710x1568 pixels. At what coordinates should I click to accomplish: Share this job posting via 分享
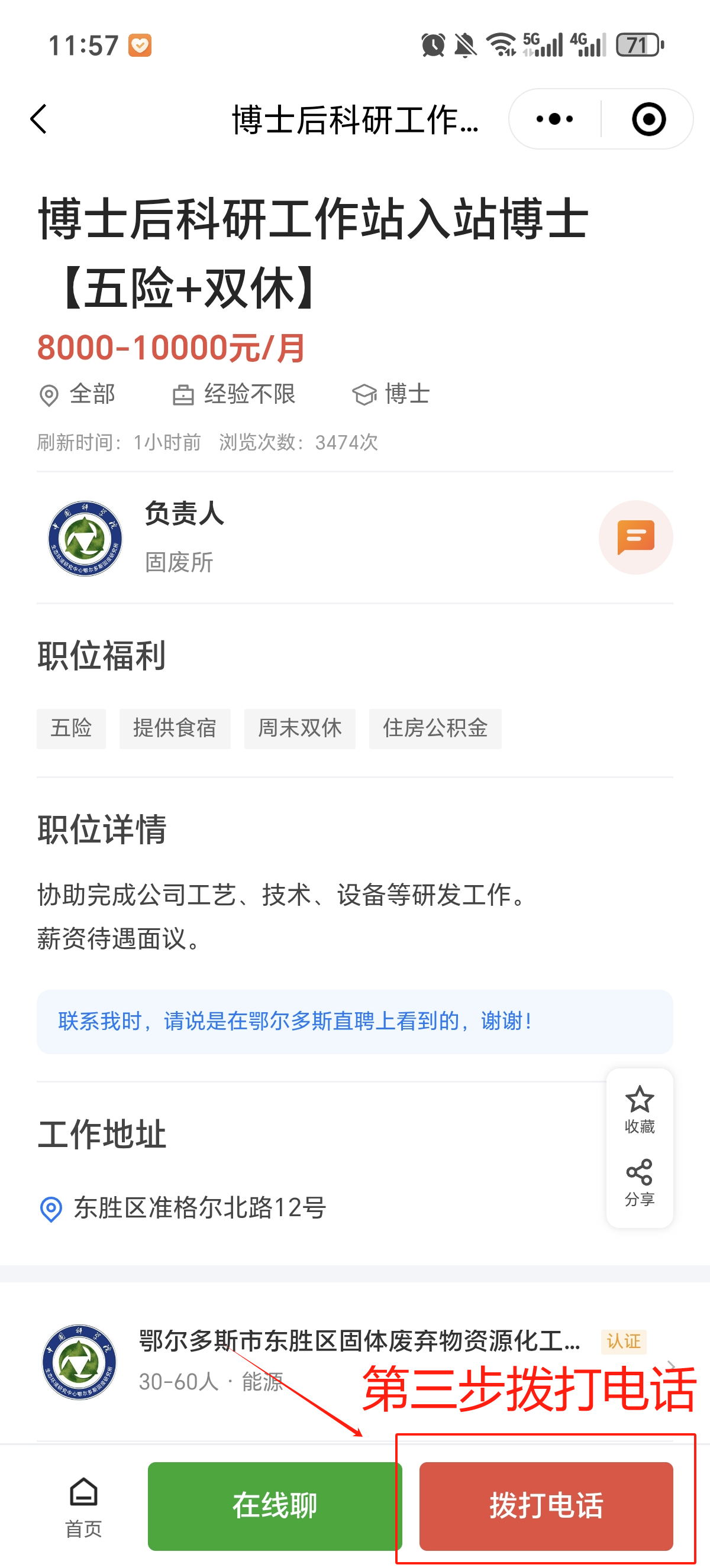pos(640,1183)
